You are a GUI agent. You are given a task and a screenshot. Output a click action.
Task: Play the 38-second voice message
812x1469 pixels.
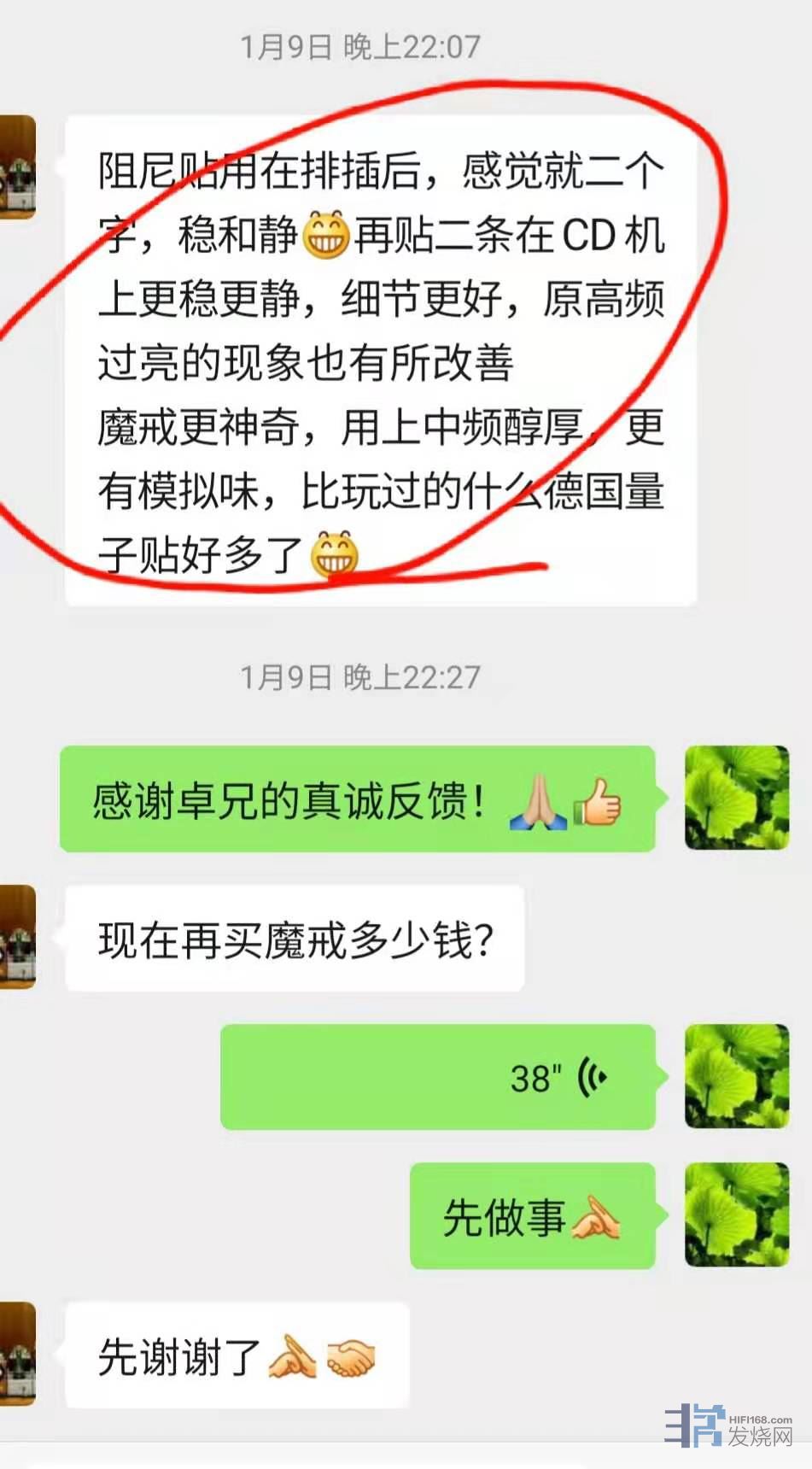tap(438, 1077)
